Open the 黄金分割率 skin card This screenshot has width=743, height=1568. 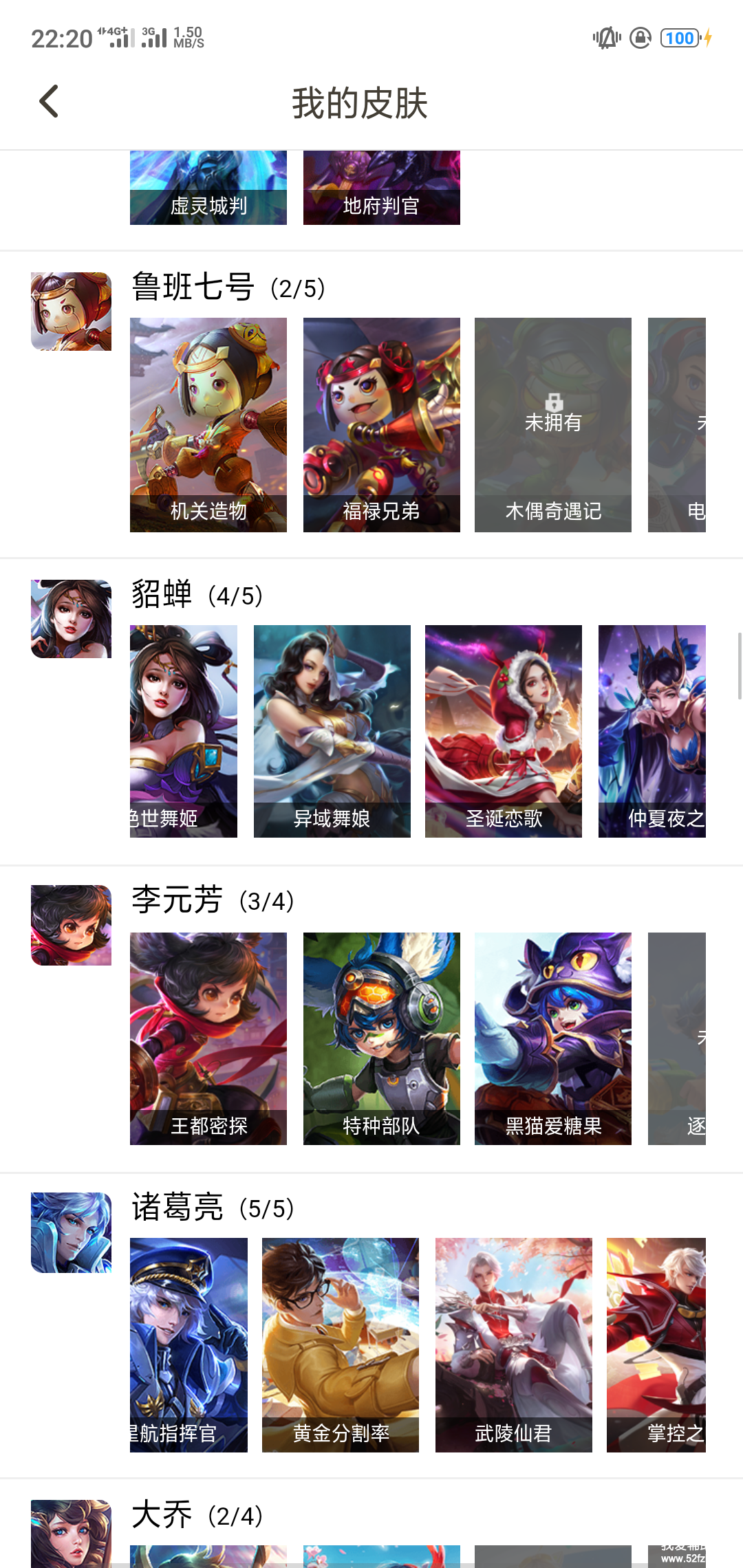click(x=340, y=1344)
